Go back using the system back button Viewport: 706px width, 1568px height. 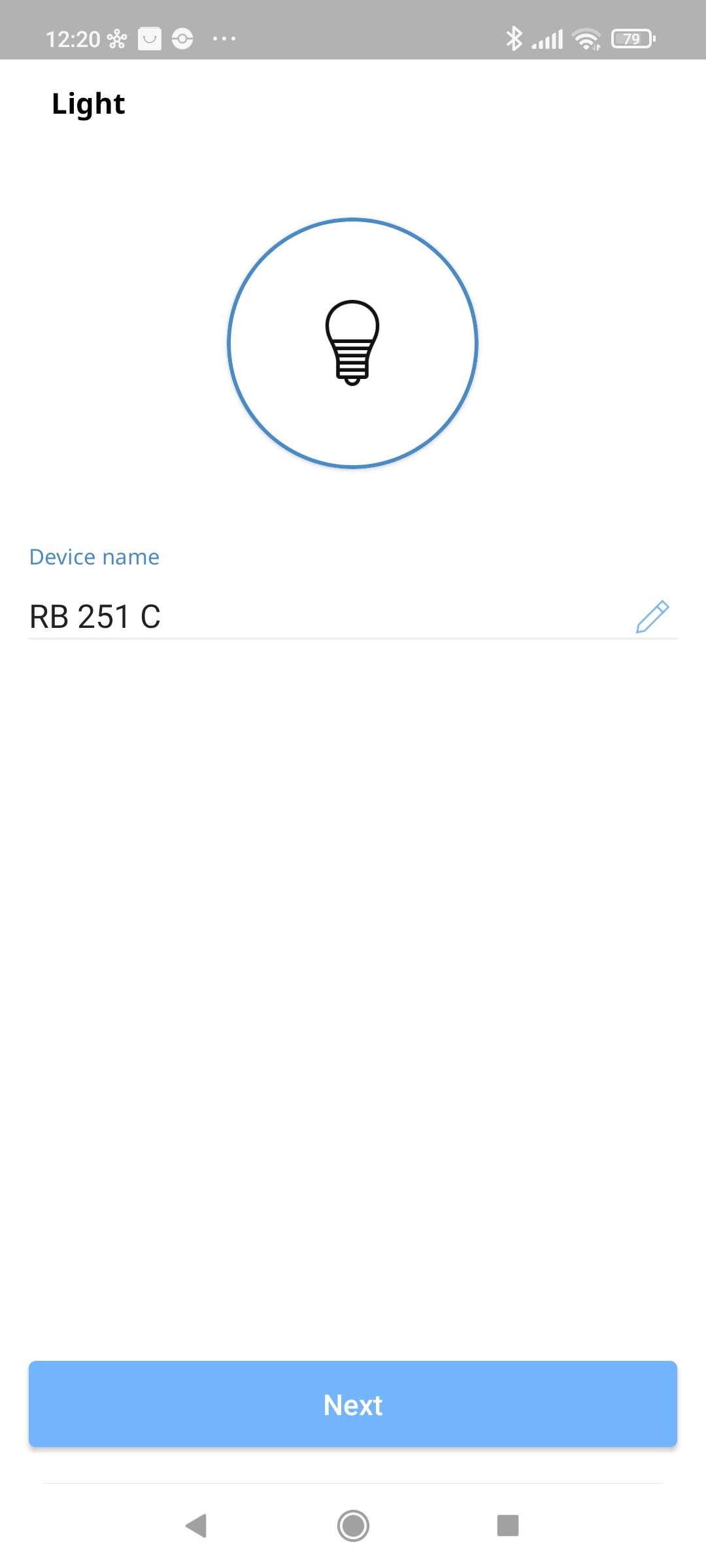click(x=196, y=1526)
